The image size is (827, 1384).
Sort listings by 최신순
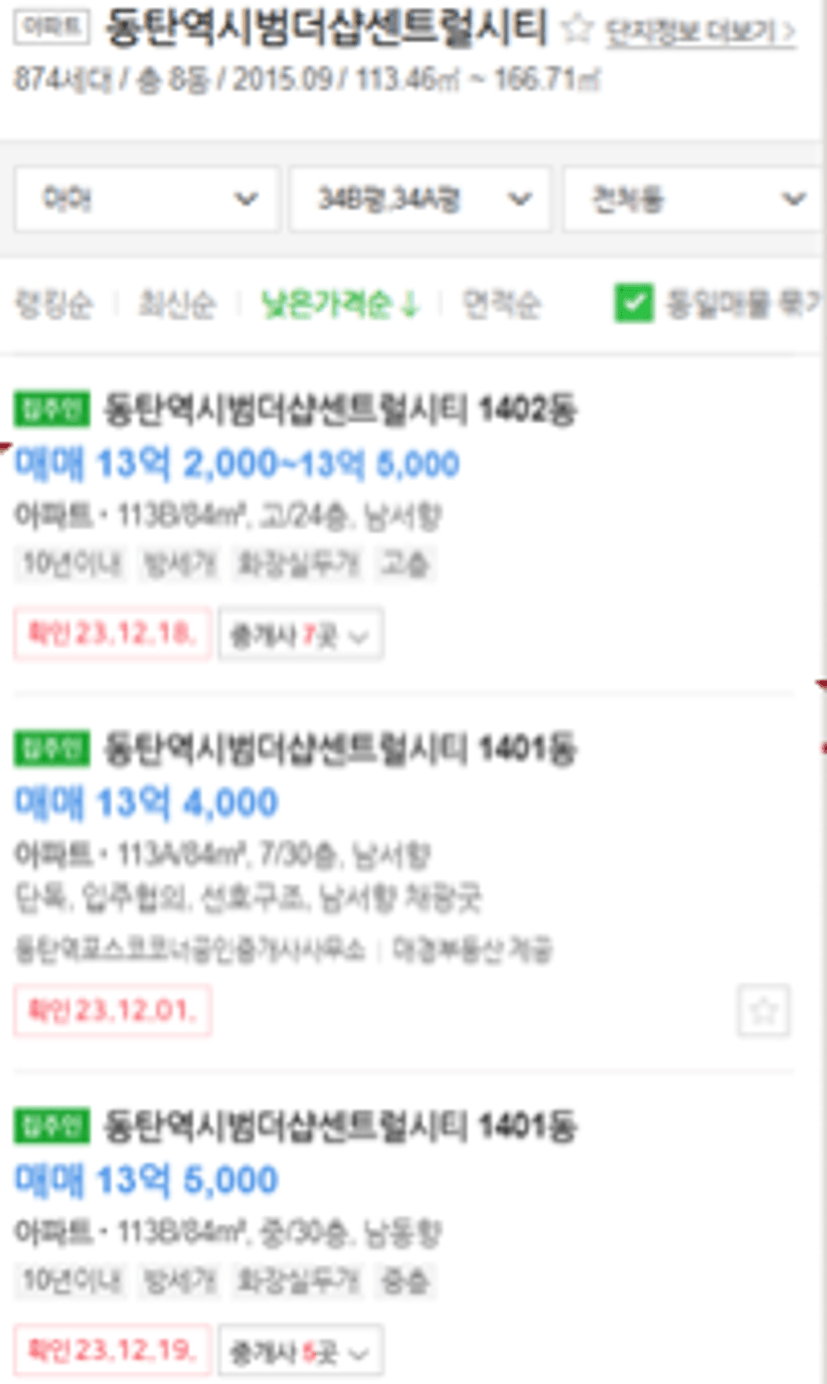coord(176,305)
